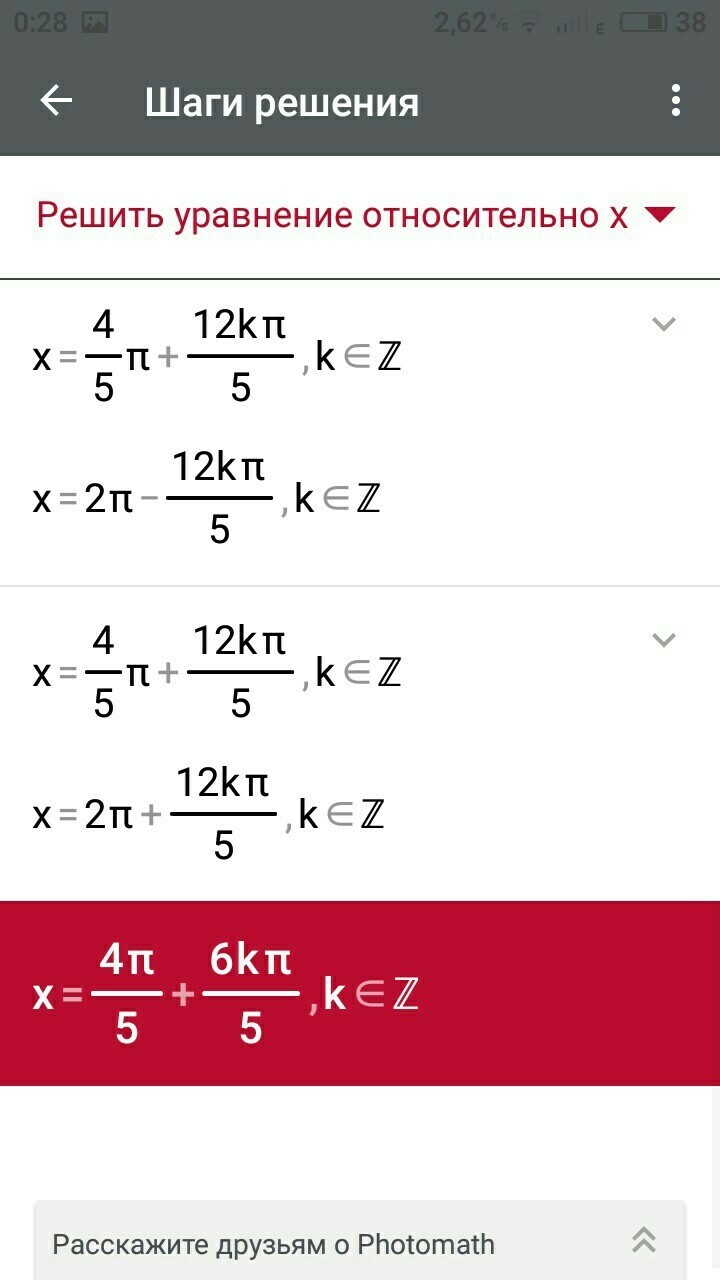Expand the step containing x = 2π + 12kπ/5

[664, 640]
